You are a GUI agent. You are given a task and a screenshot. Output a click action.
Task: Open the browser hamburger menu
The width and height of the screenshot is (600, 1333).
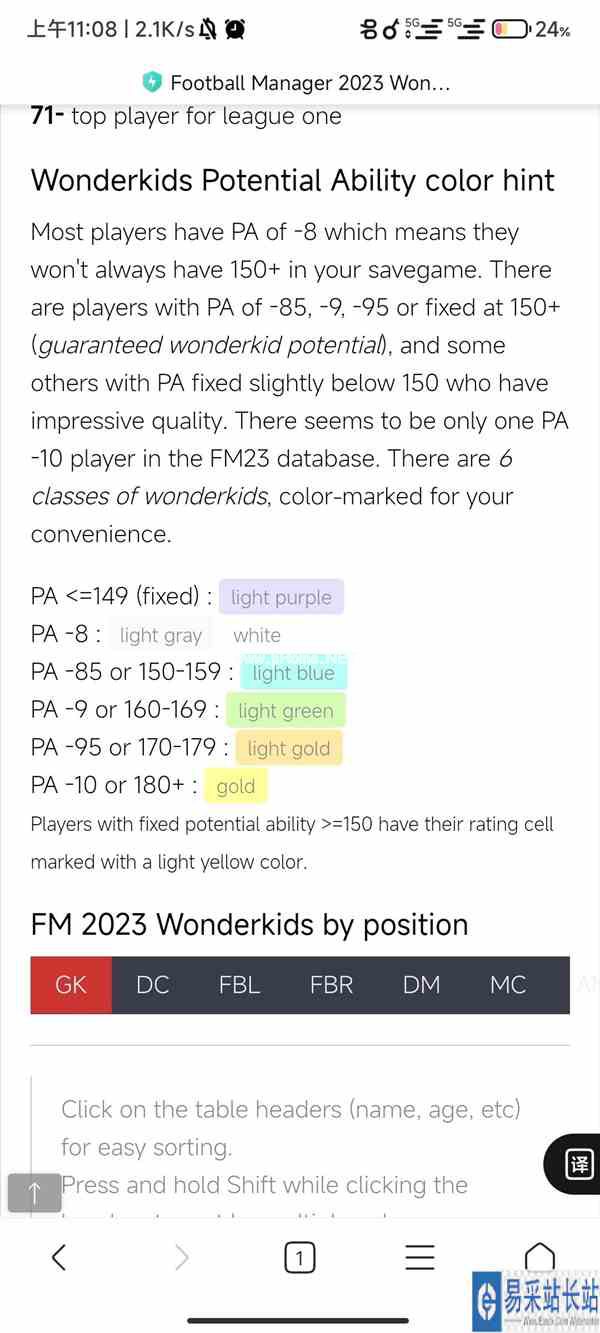[419, 1257]
